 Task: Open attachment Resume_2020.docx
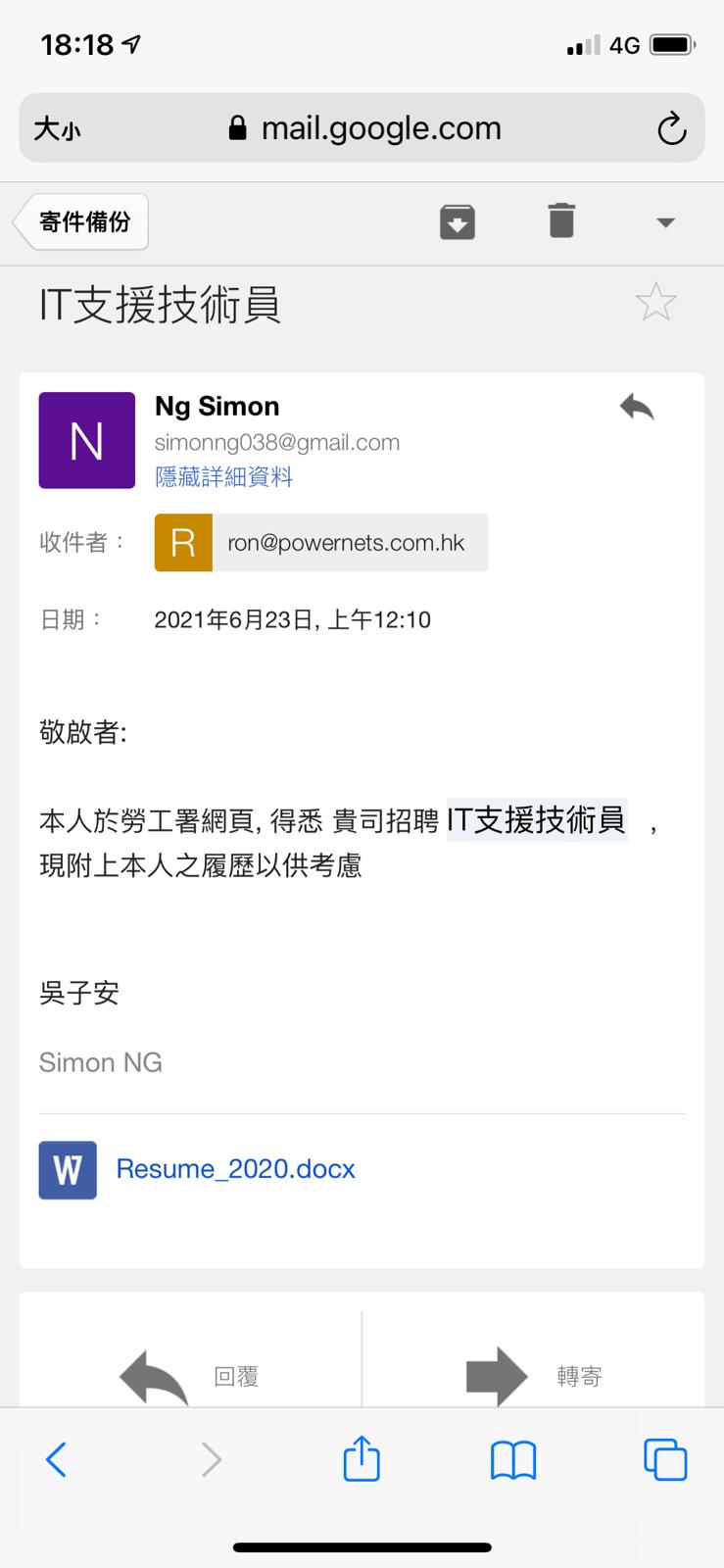[235, 1169]
